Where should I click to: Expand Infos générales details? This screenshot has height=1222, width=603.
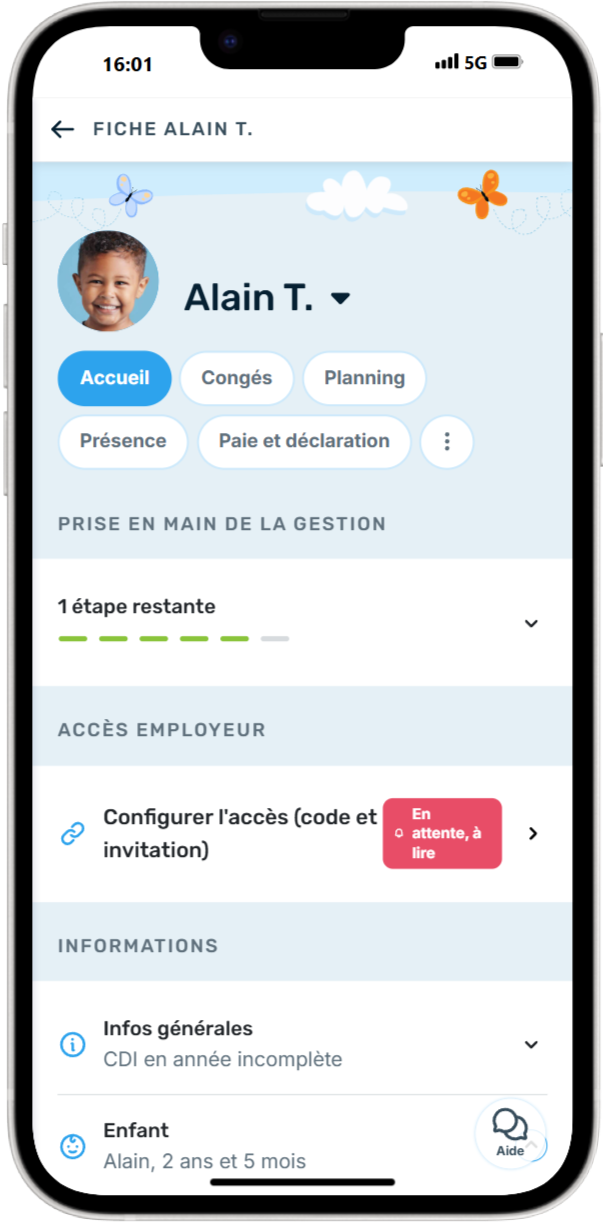(531, 1044)
